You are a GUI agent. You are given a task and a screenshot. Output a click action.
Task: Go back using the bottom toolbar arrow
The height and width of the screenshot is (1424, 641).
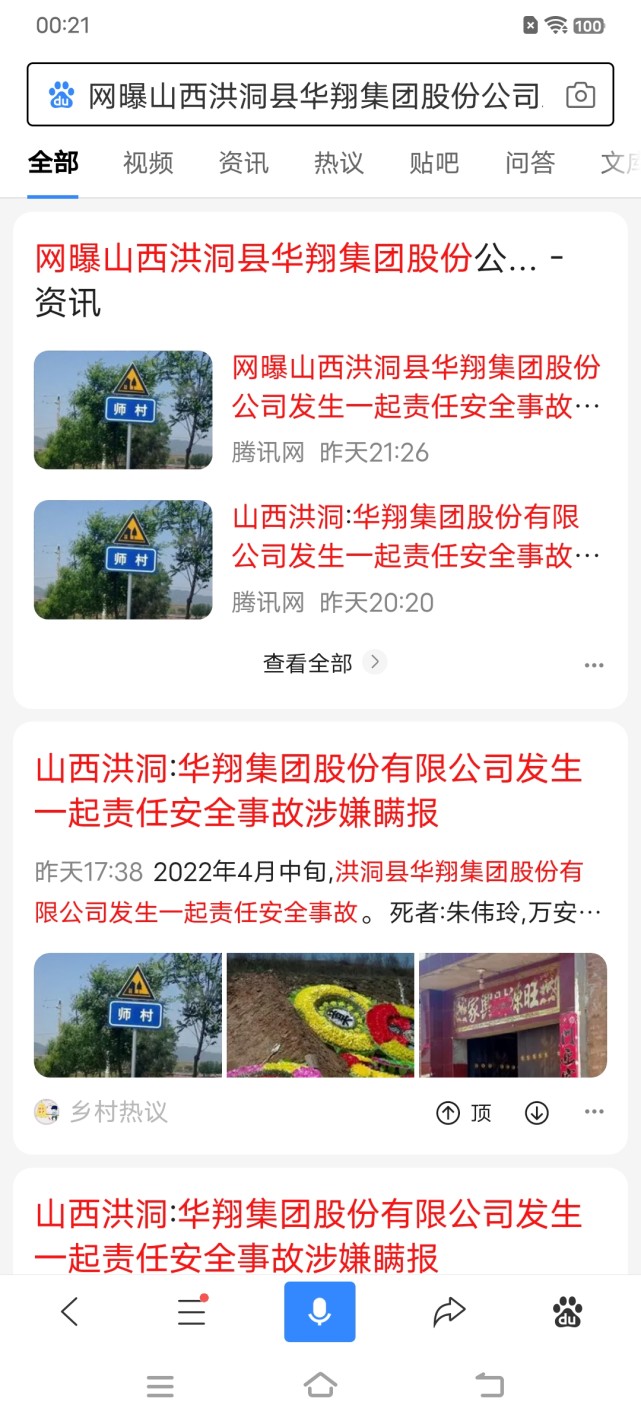click(x=69, y=1311)
